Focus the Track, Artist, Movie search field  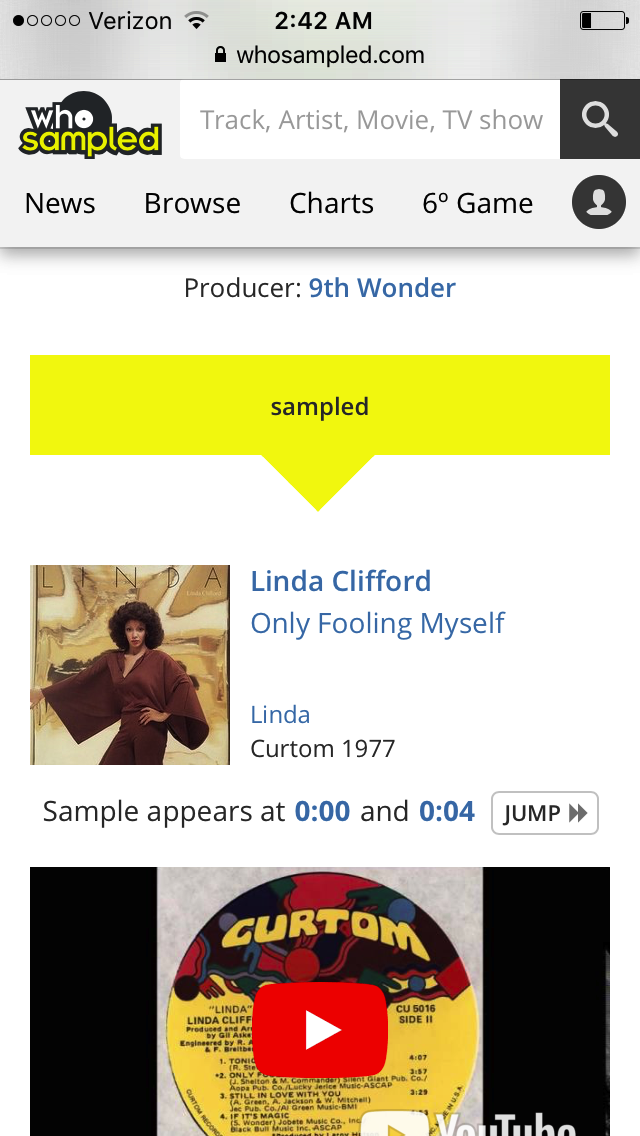click(x=370, y=120)
